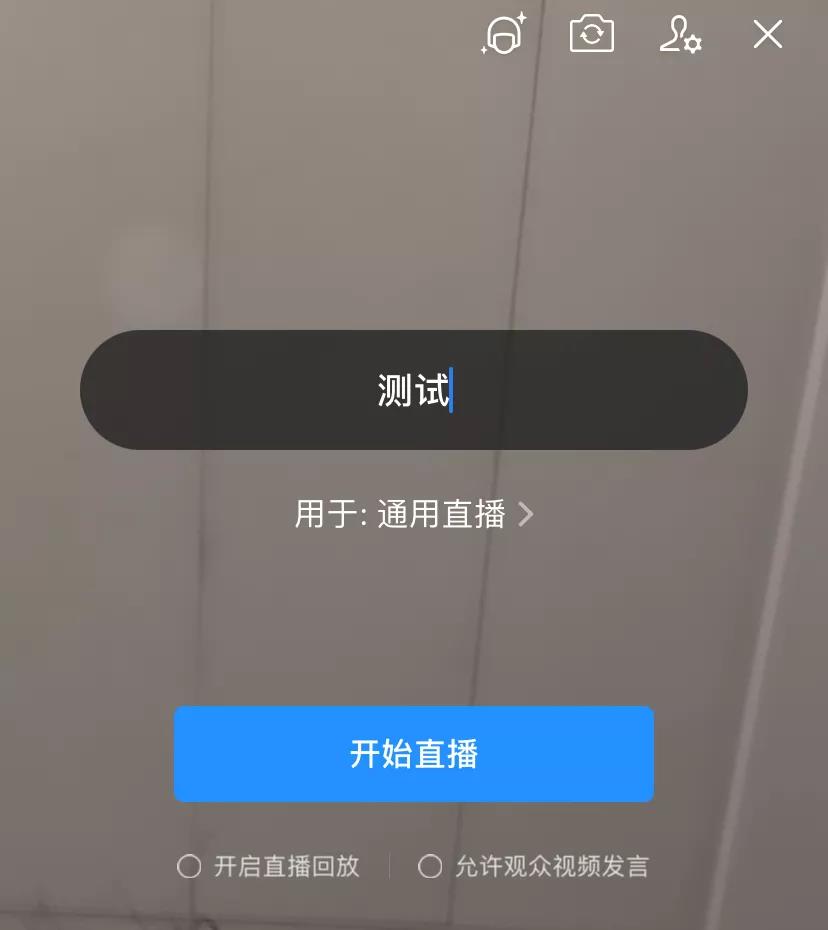Open host permission settings icon

[680, 35]
